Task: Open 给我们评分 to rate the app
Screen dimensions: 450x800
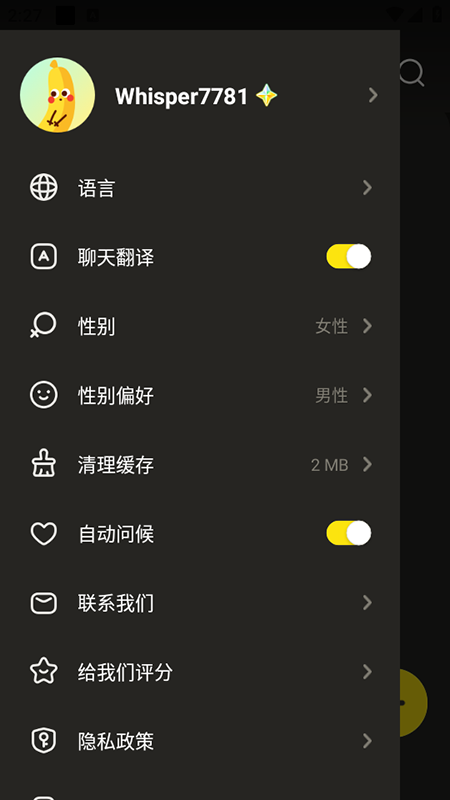Action: [199, 672]
